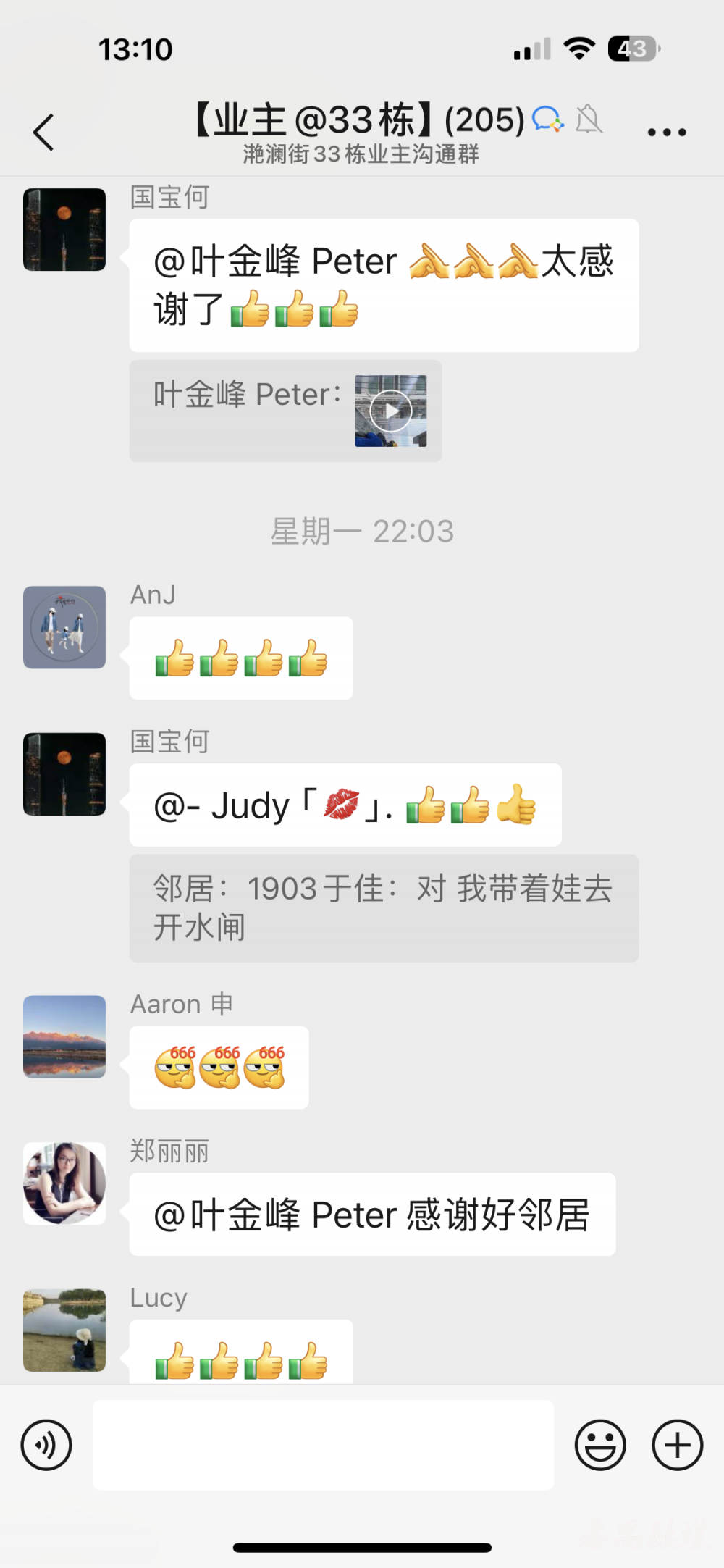The width and height of the screenshot is (724, 1568).
Task: Open the group chat overflow menu
Action: coord(666,133)
